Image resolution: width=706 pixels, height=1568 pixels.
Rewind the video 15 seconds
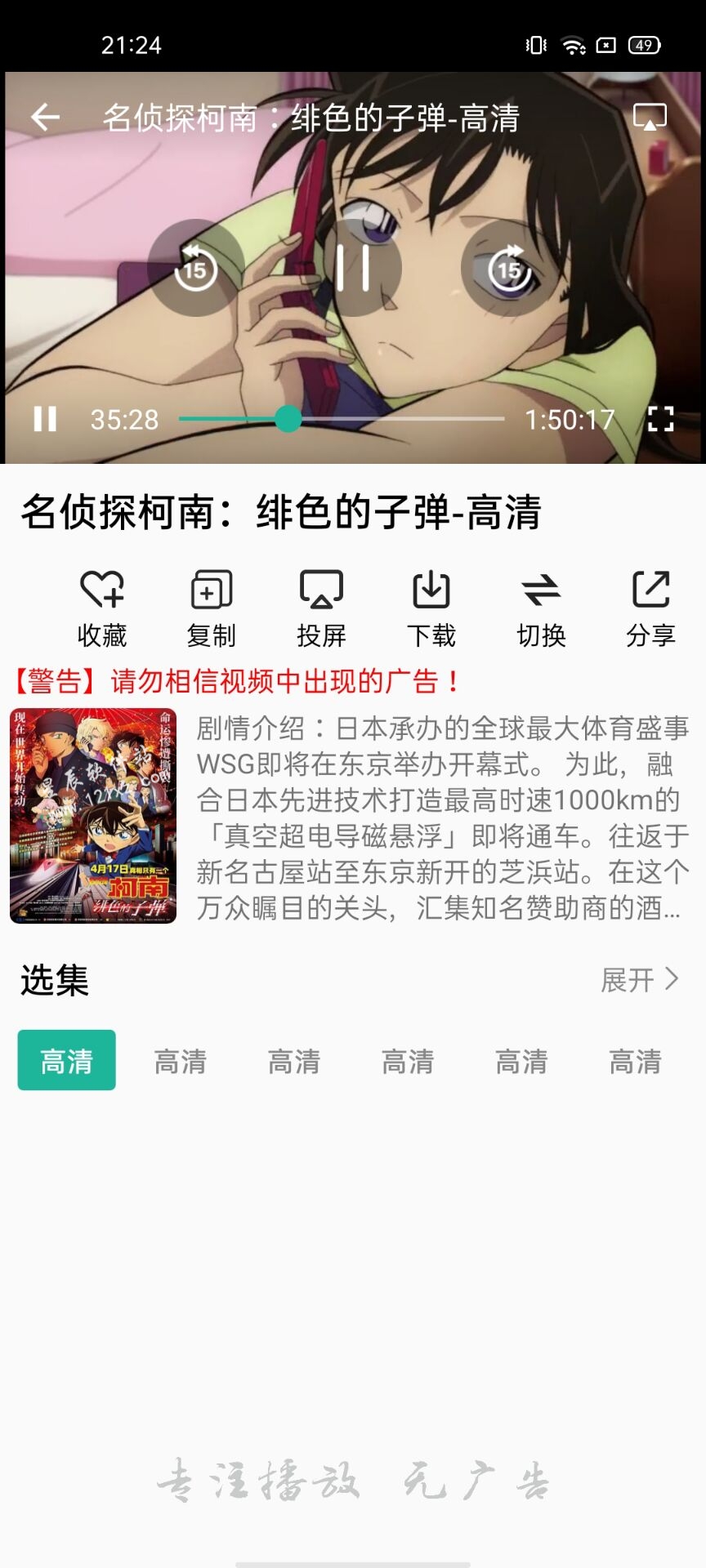pos(195,268)
